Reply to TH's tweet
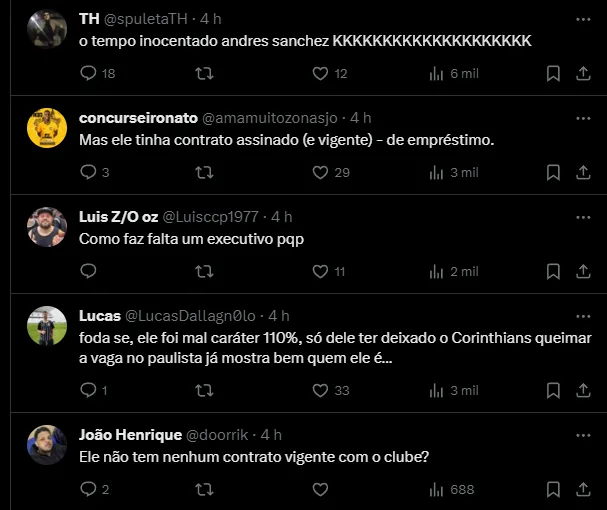This screenshot has height=510, width=607. pos(88,73)
